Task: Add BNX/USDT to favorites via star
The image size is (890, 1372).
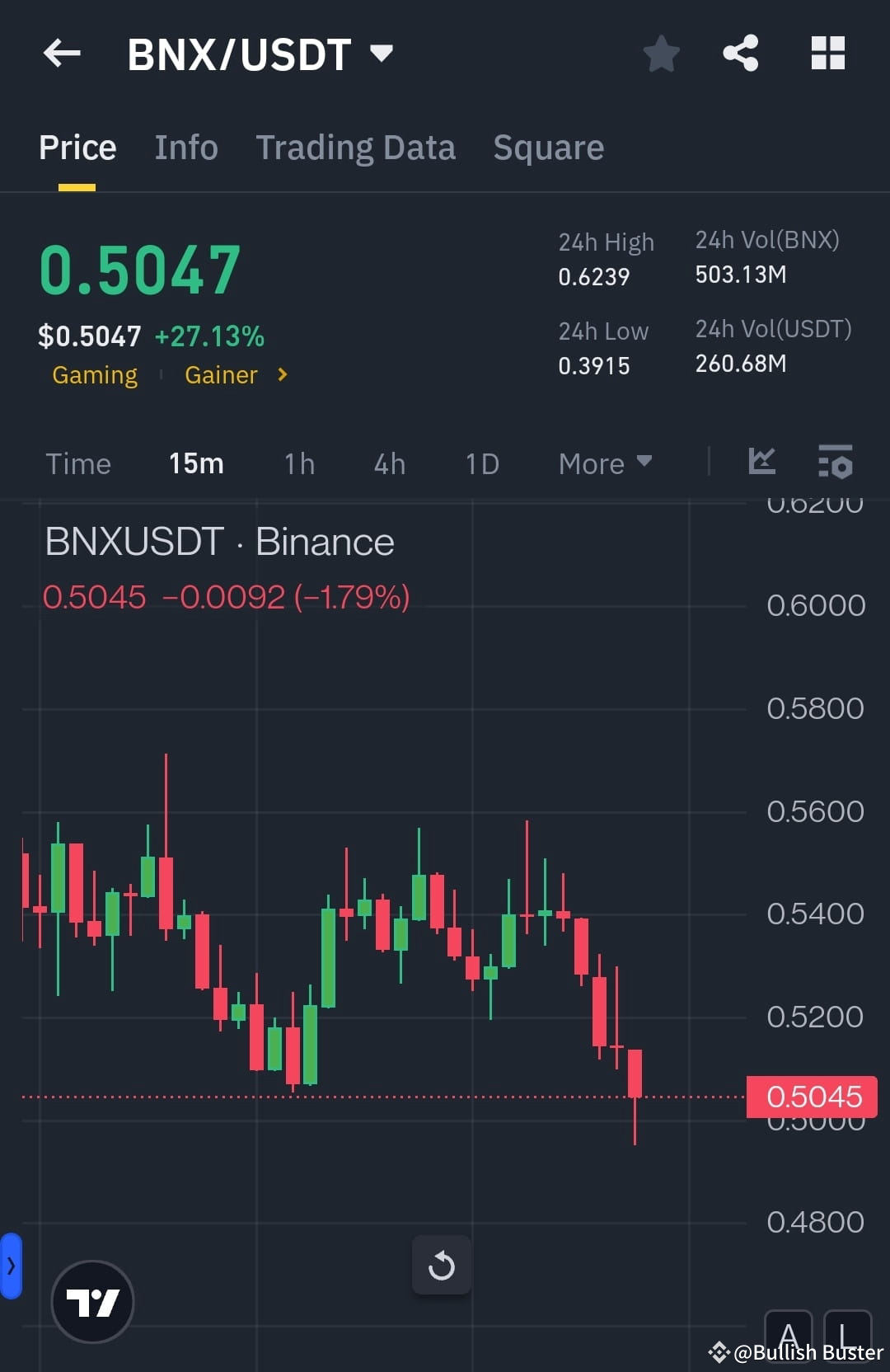Action: 660,53
